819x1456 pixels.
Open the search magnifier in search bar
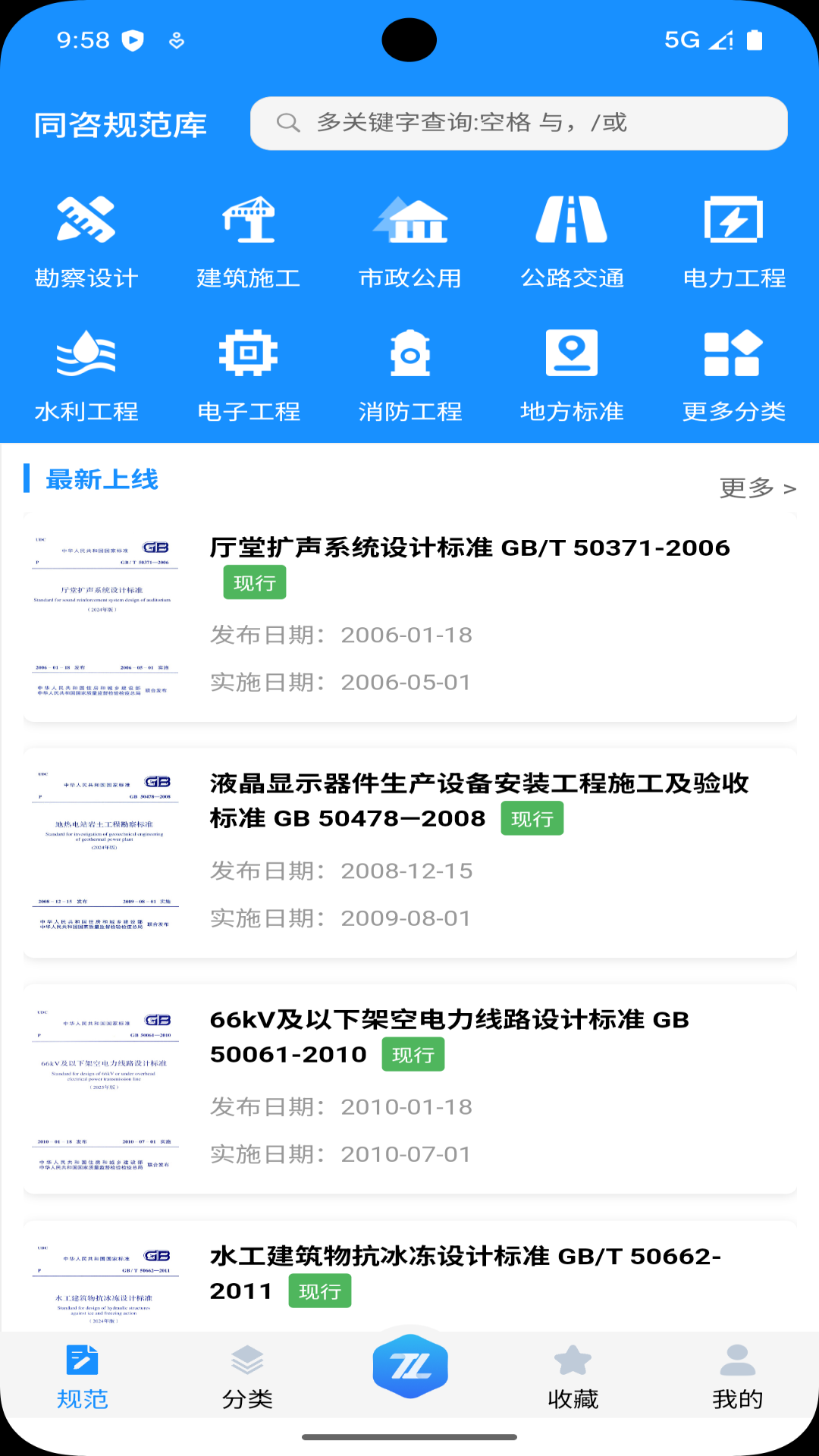[x=289, y=123]
